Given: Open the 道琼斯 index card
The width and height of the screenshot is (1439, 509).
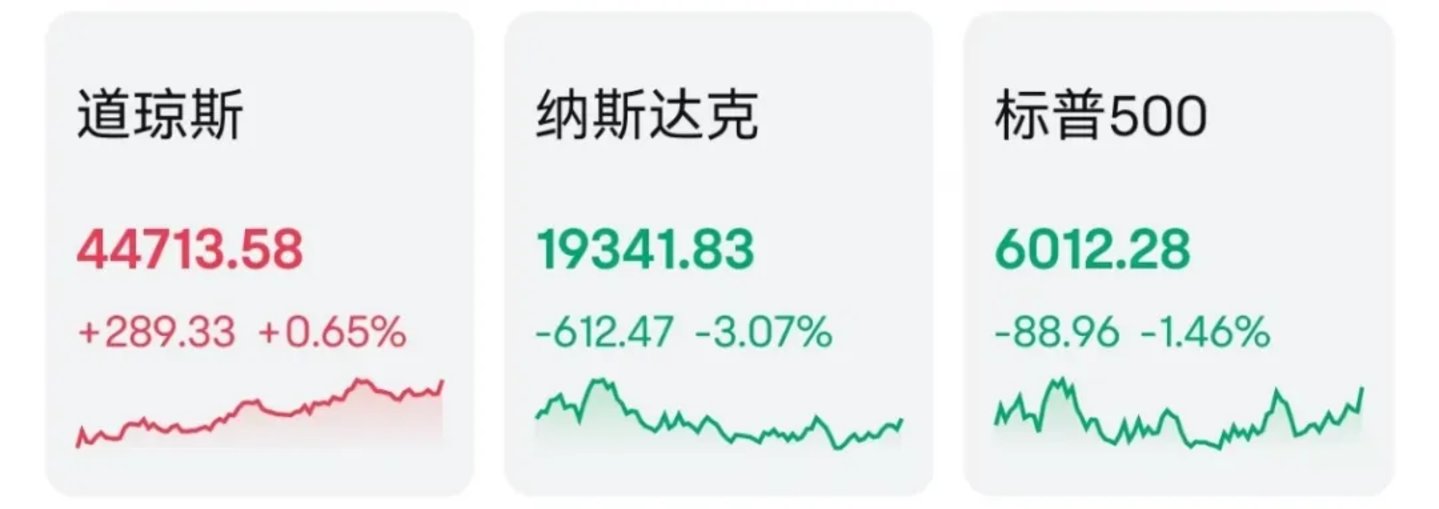Looking at the screenshot, I should [x=259, y=255].
